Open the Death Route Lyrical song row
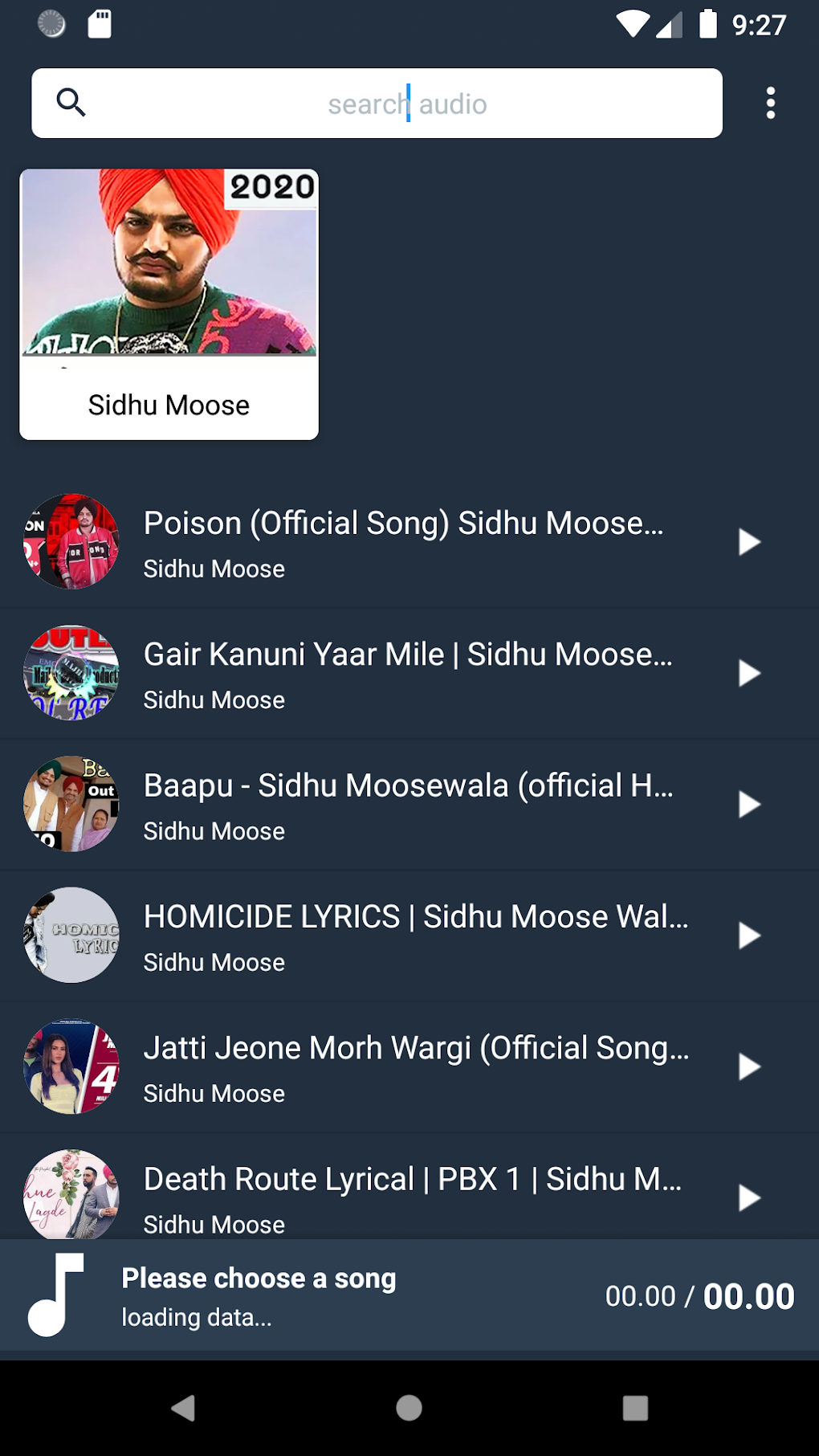Viewport: 819px width, 1456px height. pyautogui.click(x=412, y=1197)
